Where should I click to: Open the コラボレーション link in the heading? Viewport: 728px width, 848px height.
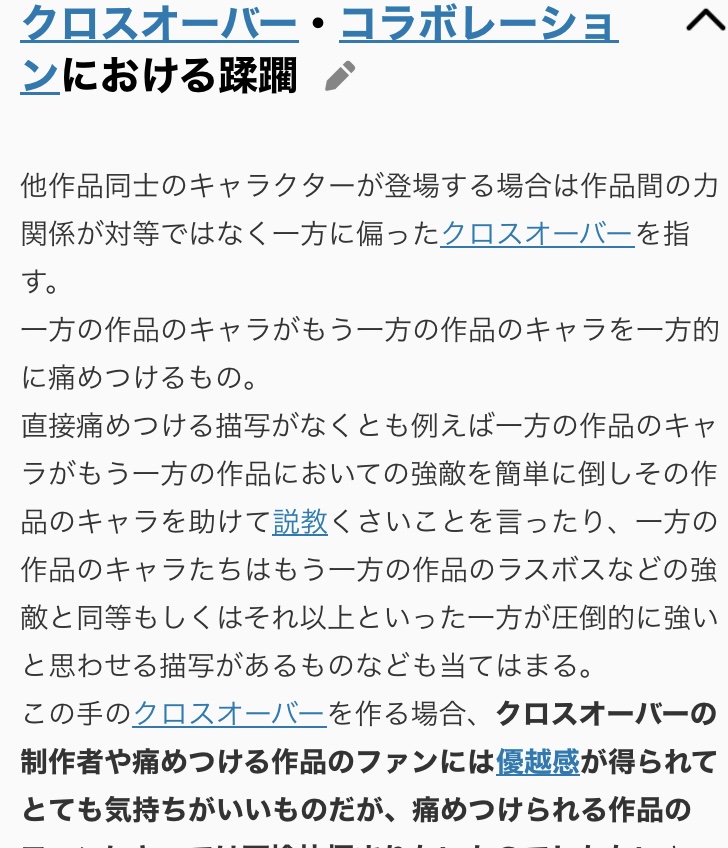click(x=479, y=23)
